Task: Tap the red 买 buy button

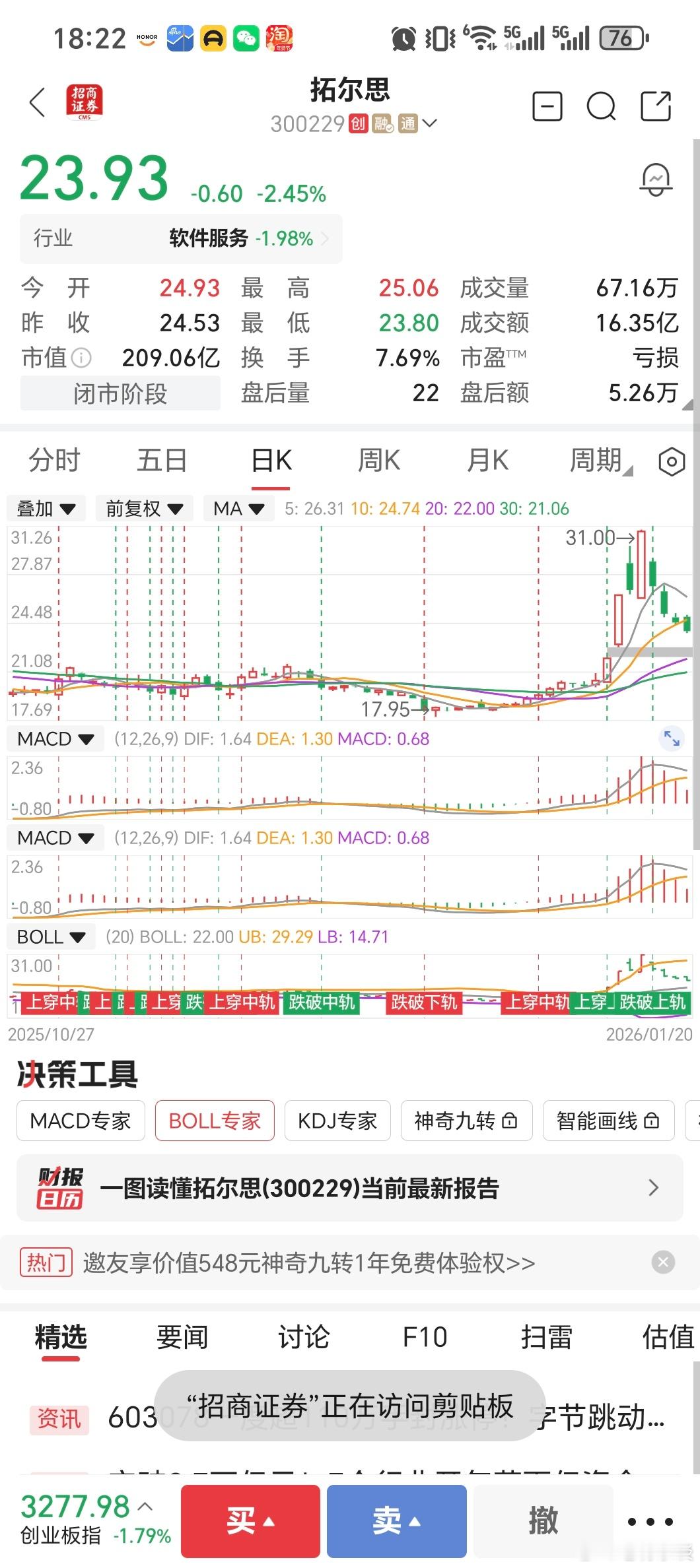Action: tap(250, 1520)
